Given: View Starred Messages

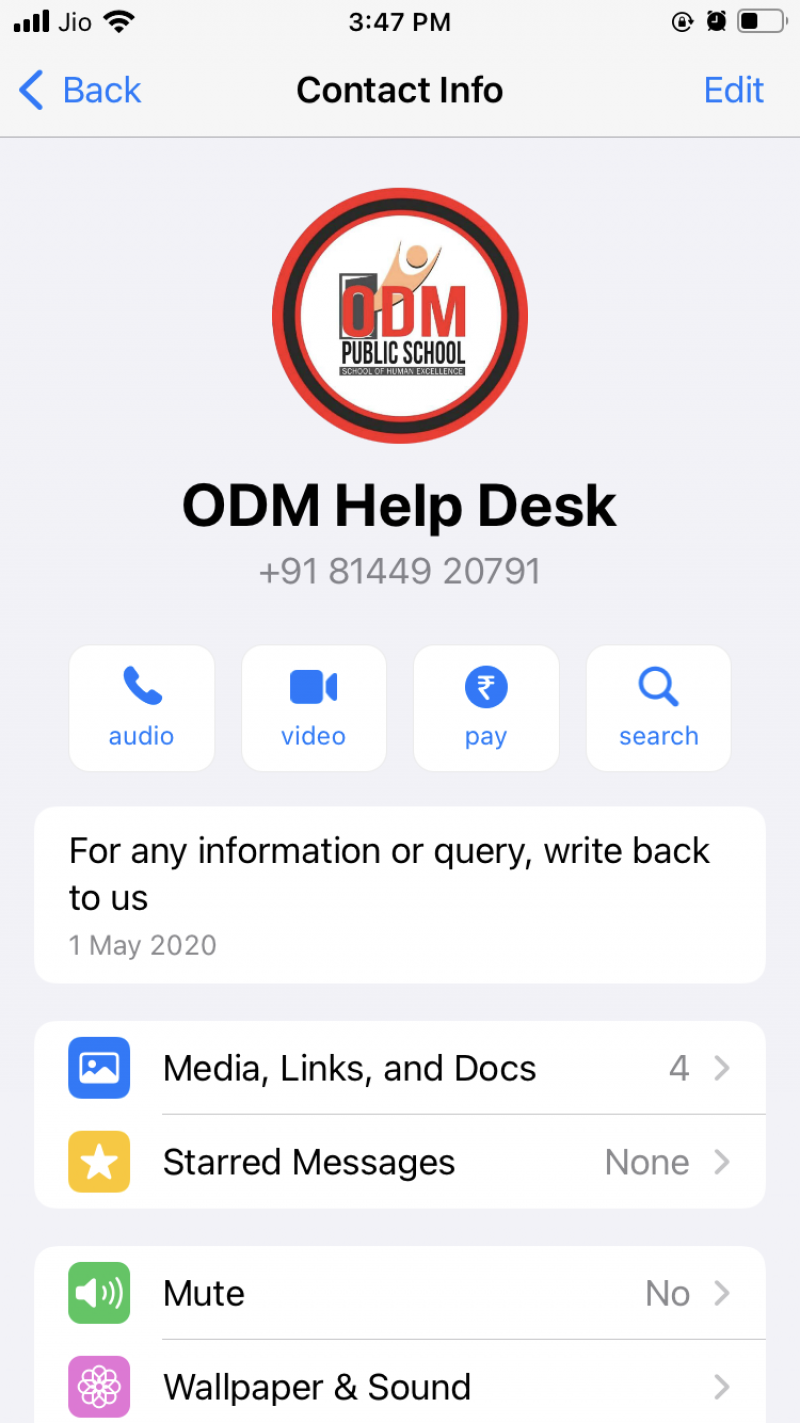Looking at the screenshot, I should tap(400, 1162).
